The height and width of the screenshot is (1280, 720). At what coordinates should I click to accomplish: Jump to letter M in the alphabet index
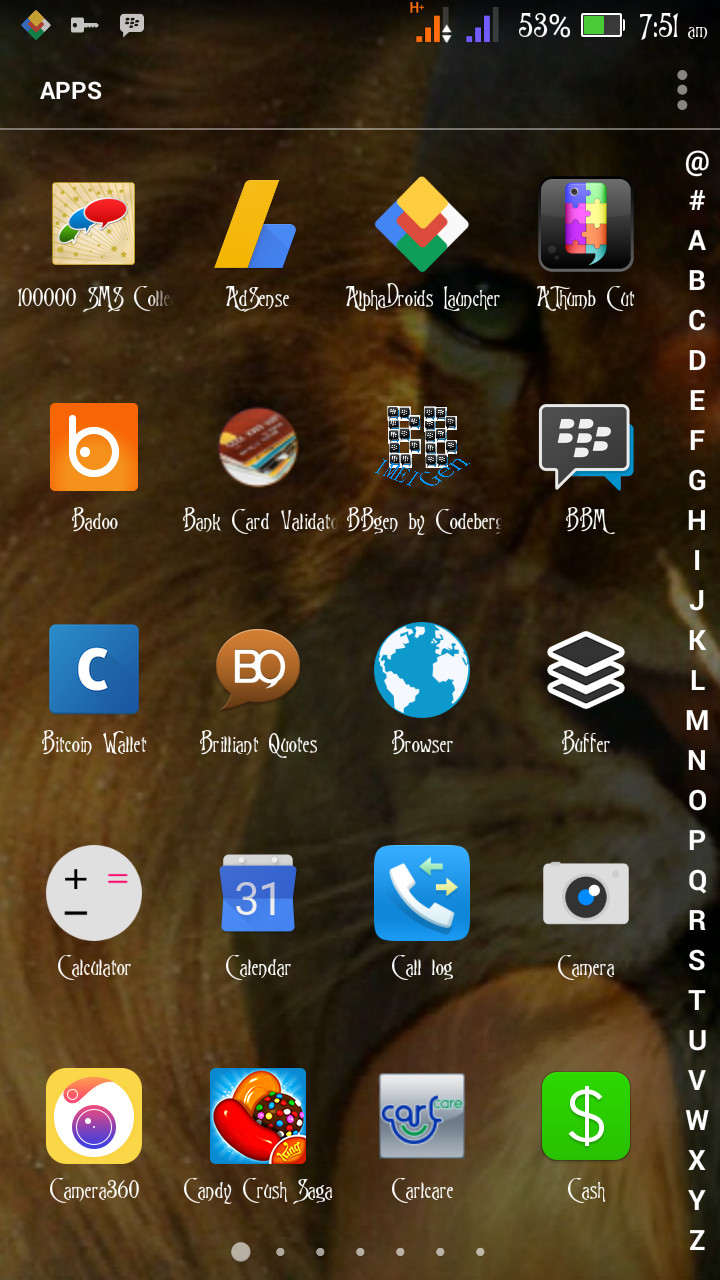click(x=697, y=721)
